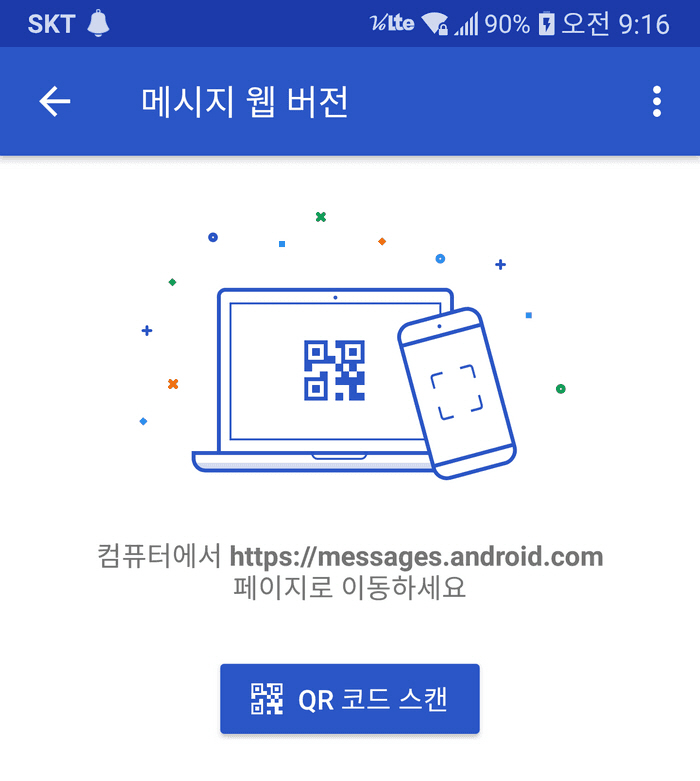Go back using the top arrow
The image size is (700, 781).
tap(55, 101)
